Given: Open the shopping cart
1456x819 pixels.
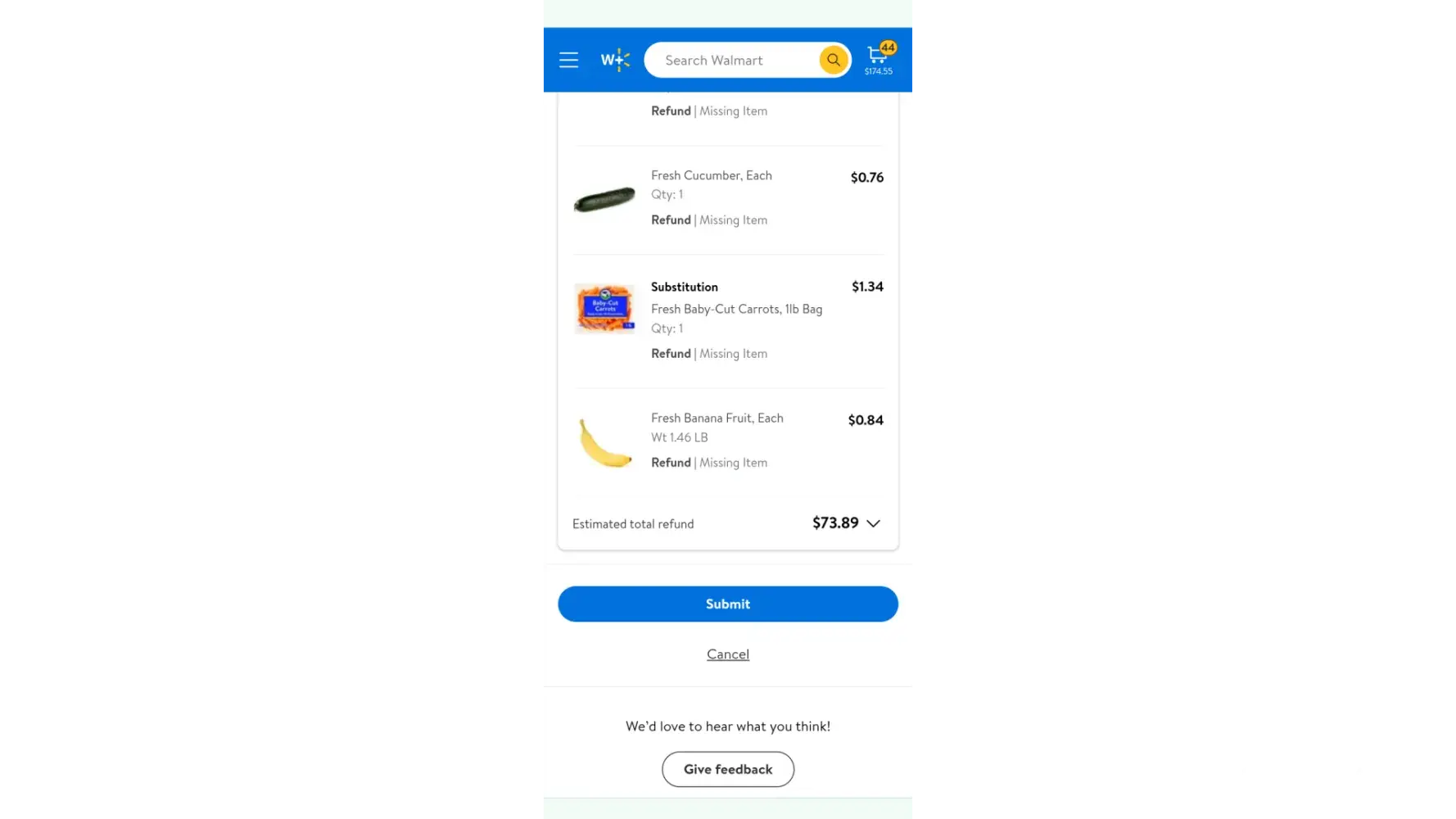Looking at the screenshot, I should click(x=878, y=58).
